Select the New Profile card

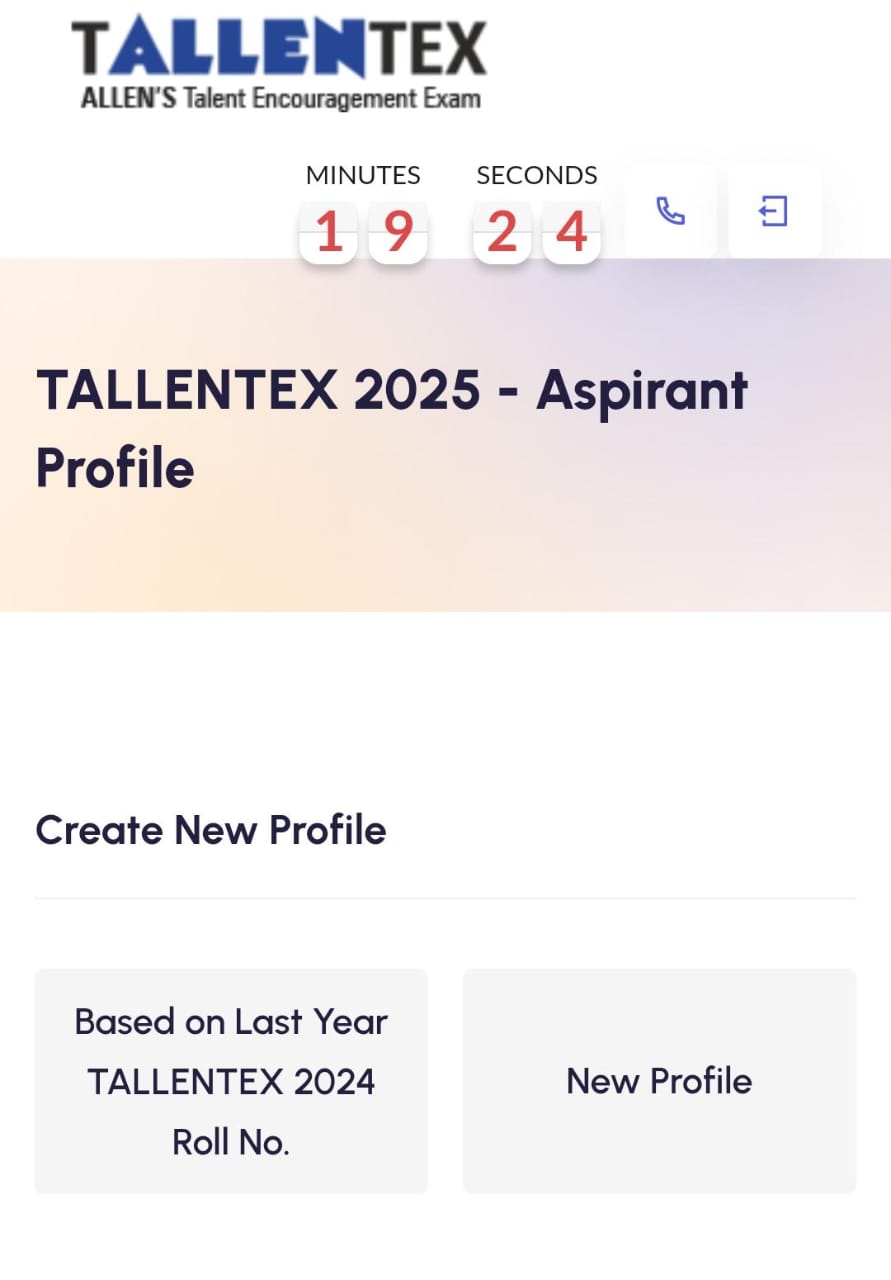coord(659,1080)
